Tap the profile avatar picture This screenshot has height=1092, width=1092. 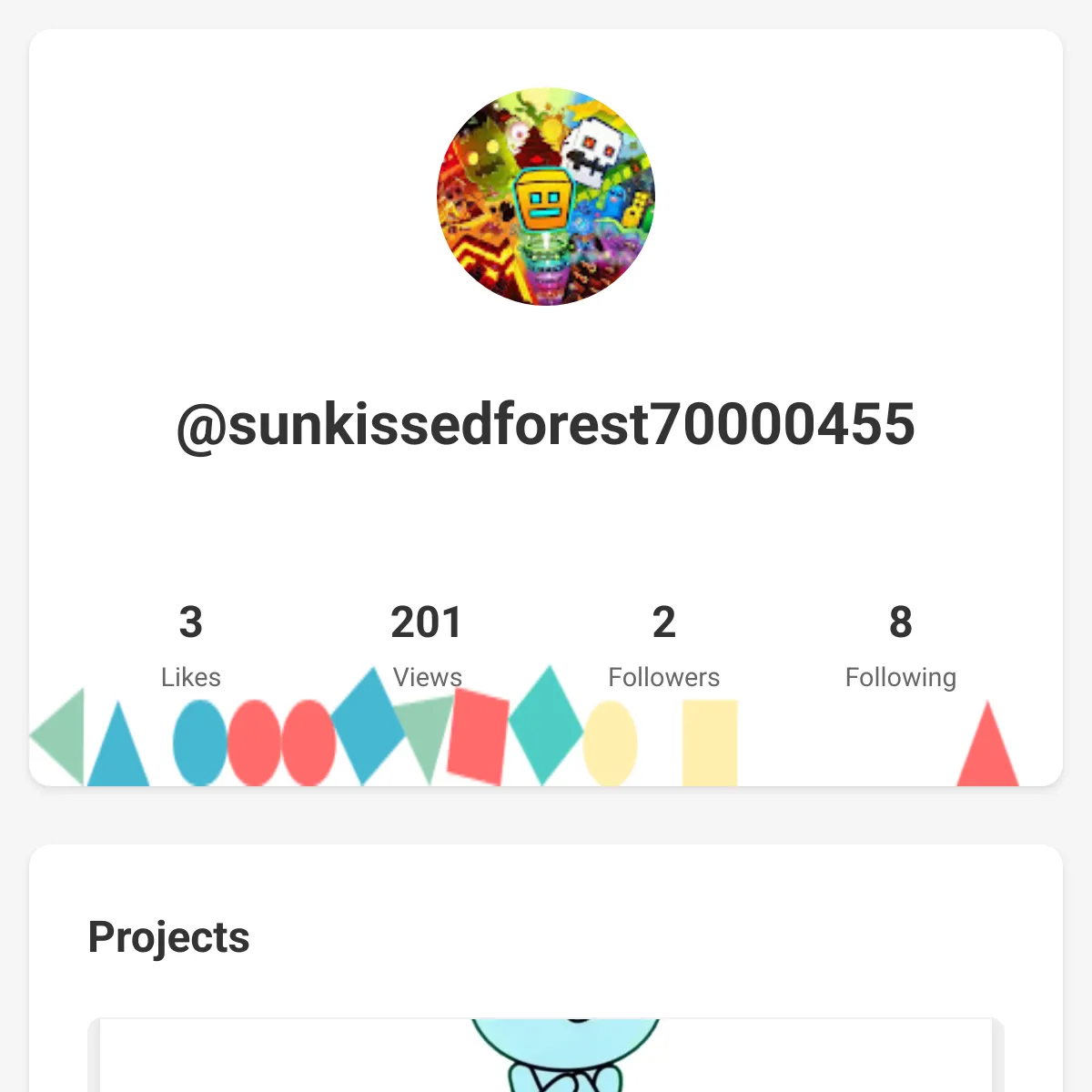(546, 197)
